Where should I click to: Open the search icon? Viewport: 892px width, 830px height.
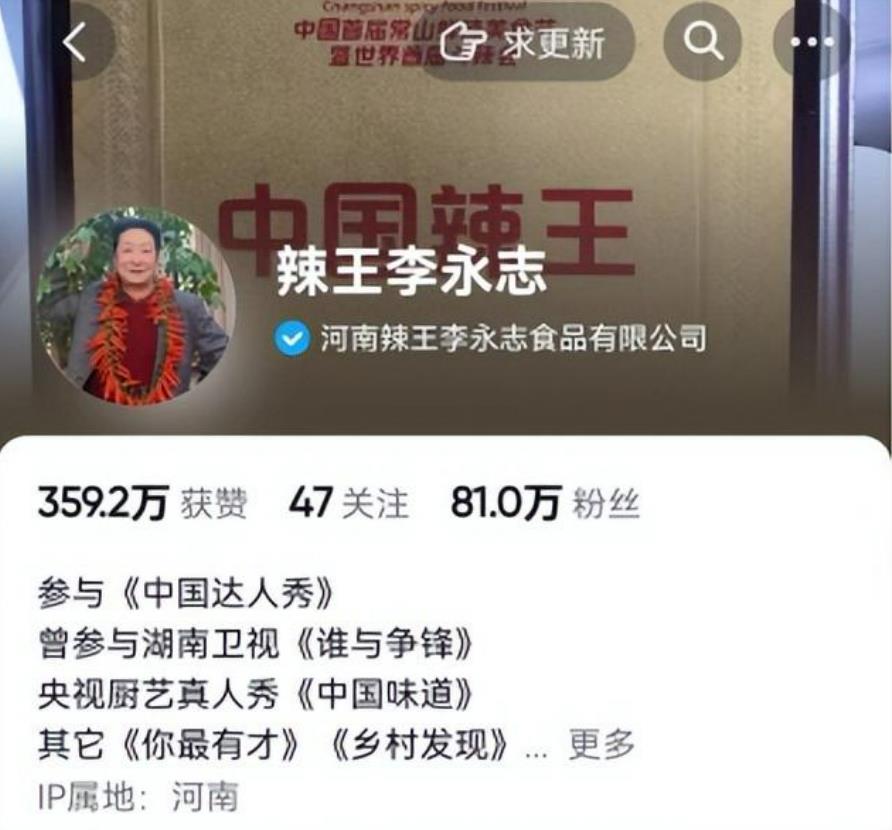702,42
